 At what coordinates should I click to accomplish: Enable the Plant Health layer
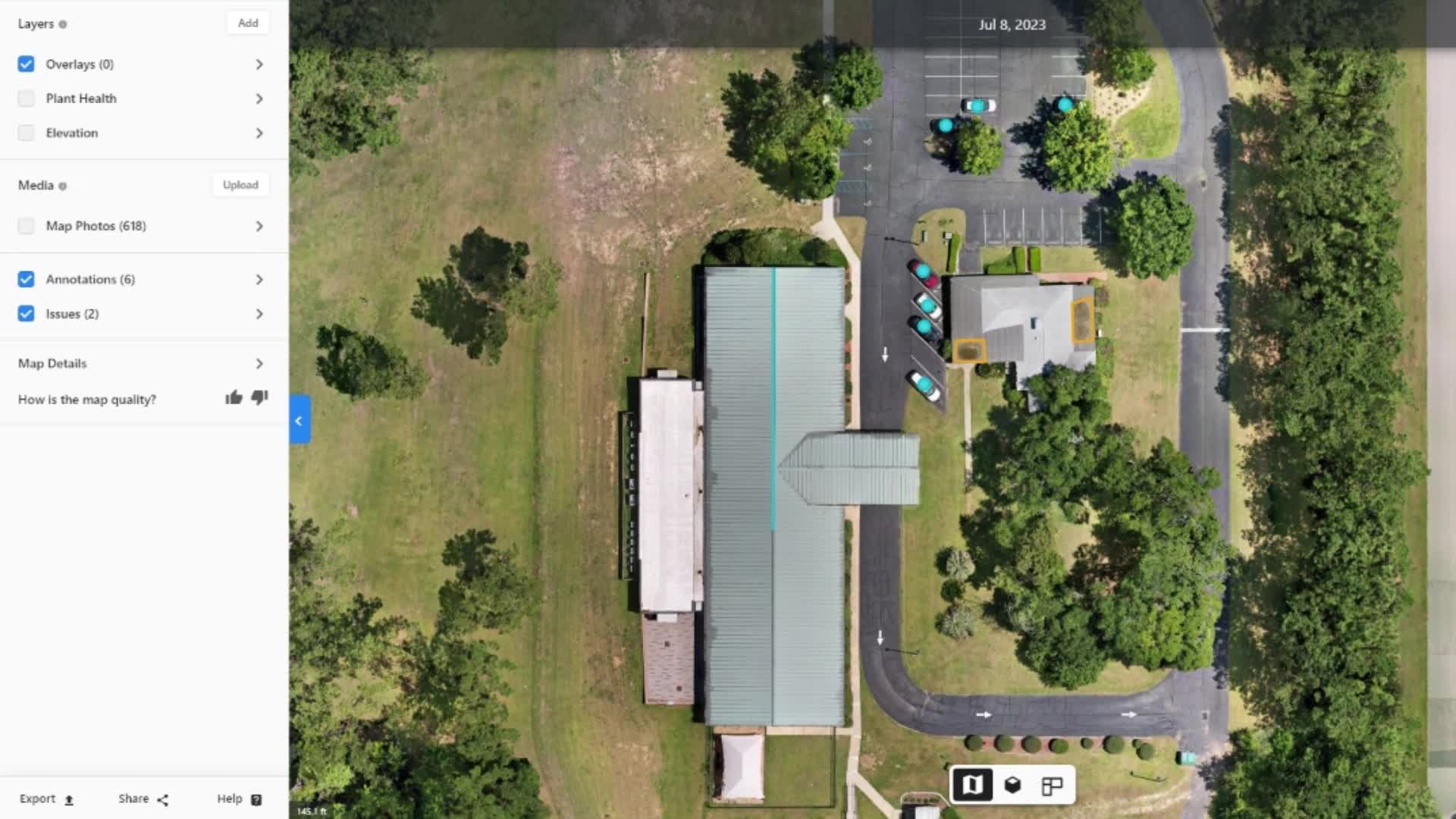coord(26,98)
